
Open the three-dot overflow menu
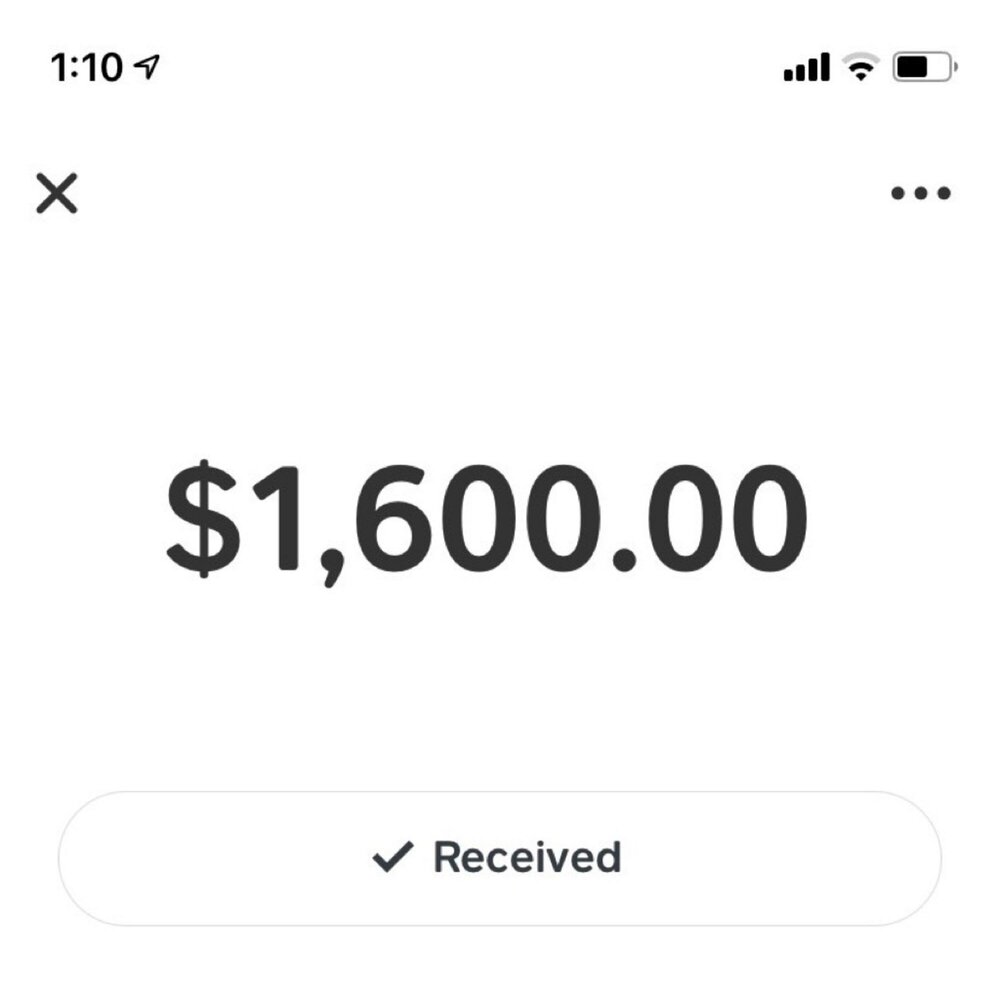pyautogui.click(x=920, y=193)
